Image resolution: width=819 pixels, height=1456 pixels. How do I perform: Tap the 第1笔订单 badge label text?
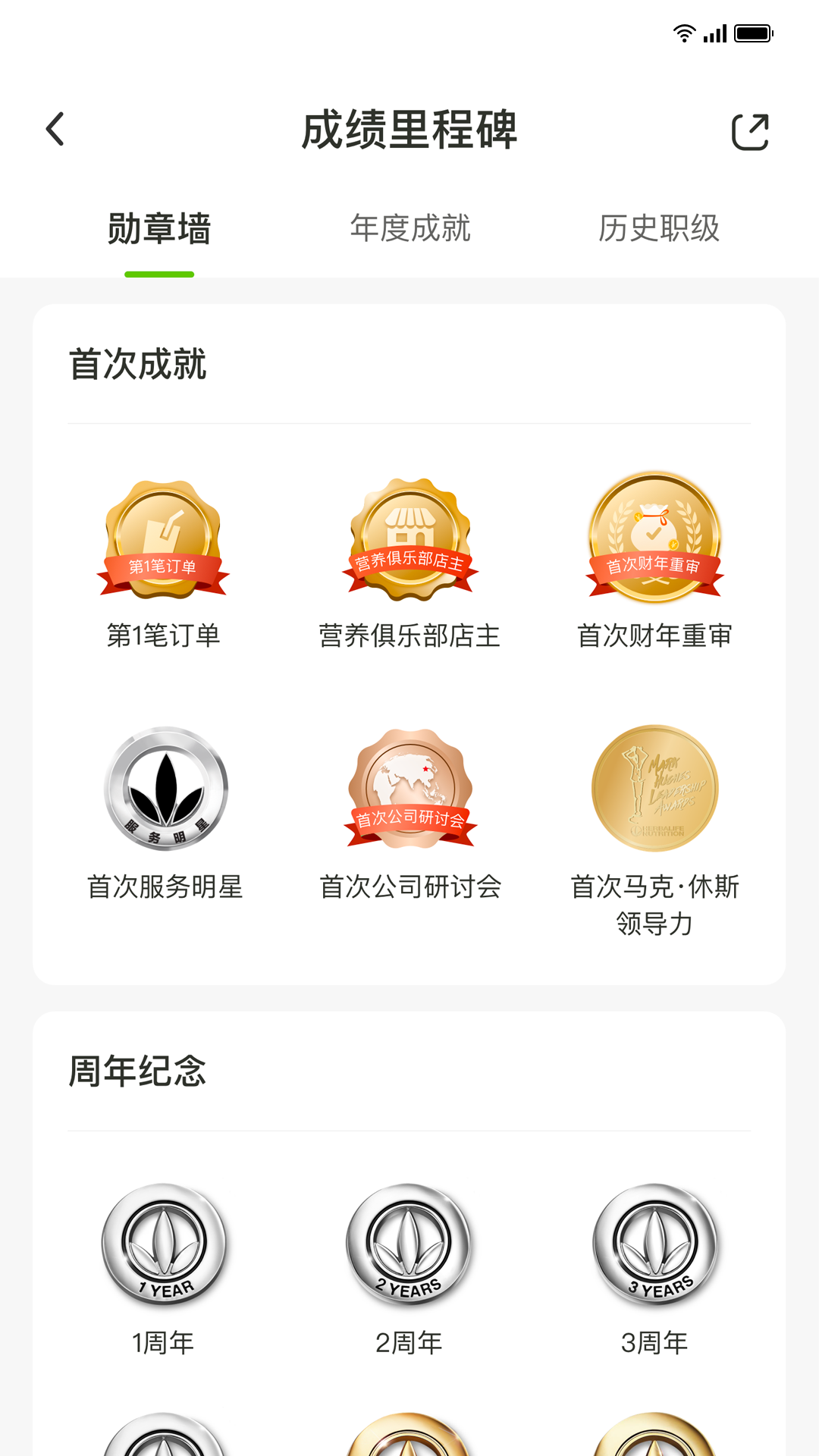pos(164,637)
